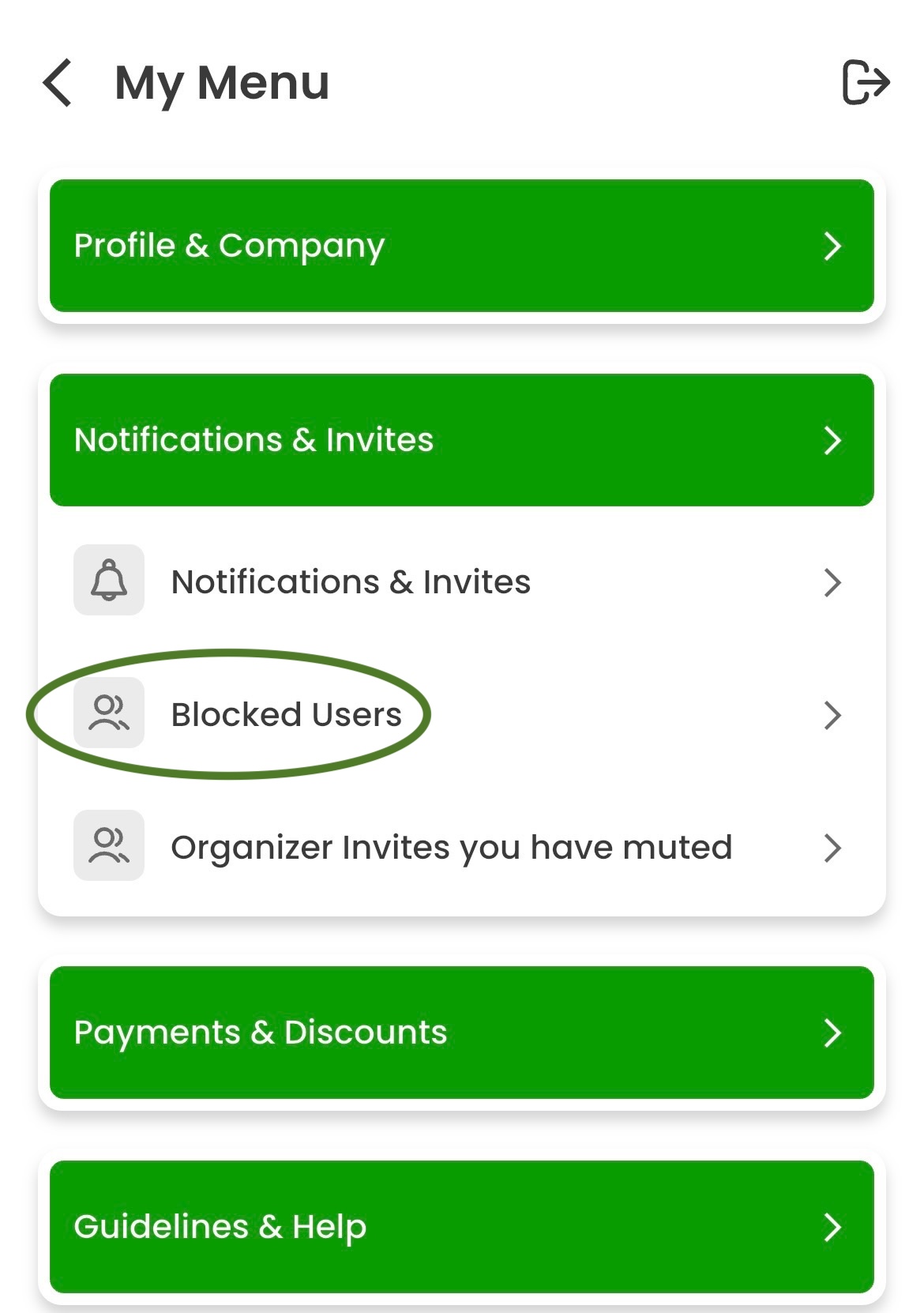This screenshot has height=1313, width=924.
Task: Tap the log out icon
Action: pyautogui.click(x=866, y=82)
